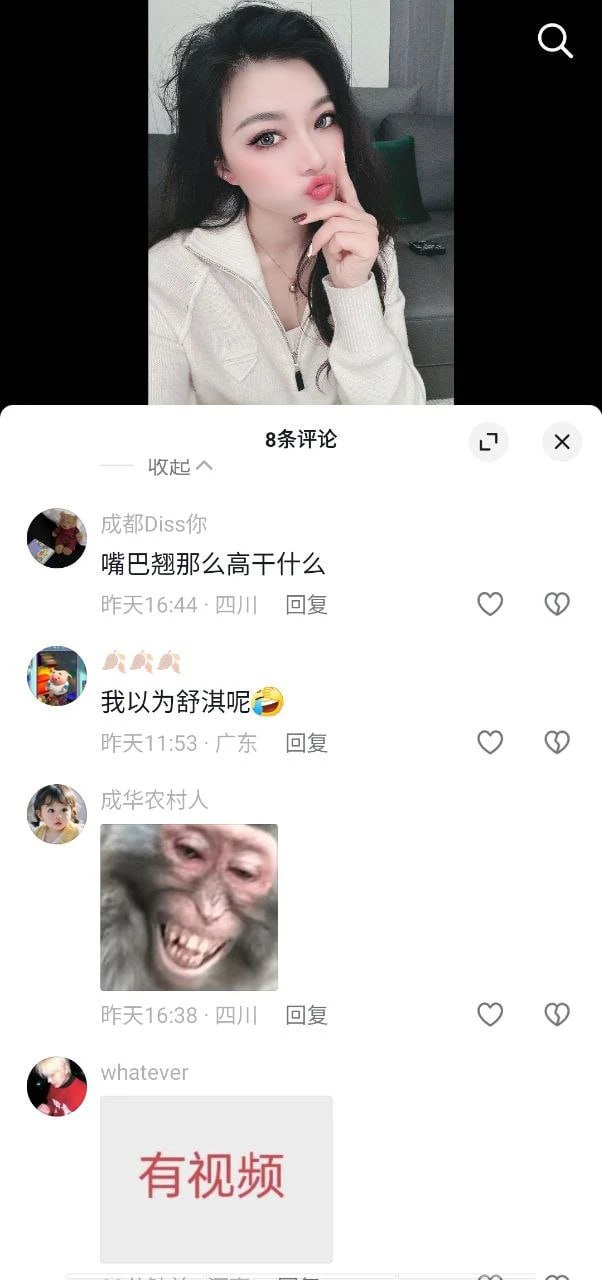Reply to the 我以为舒淇呢 comment
The width and height of the screenshot is (602, 1280).
click(307, 743)
